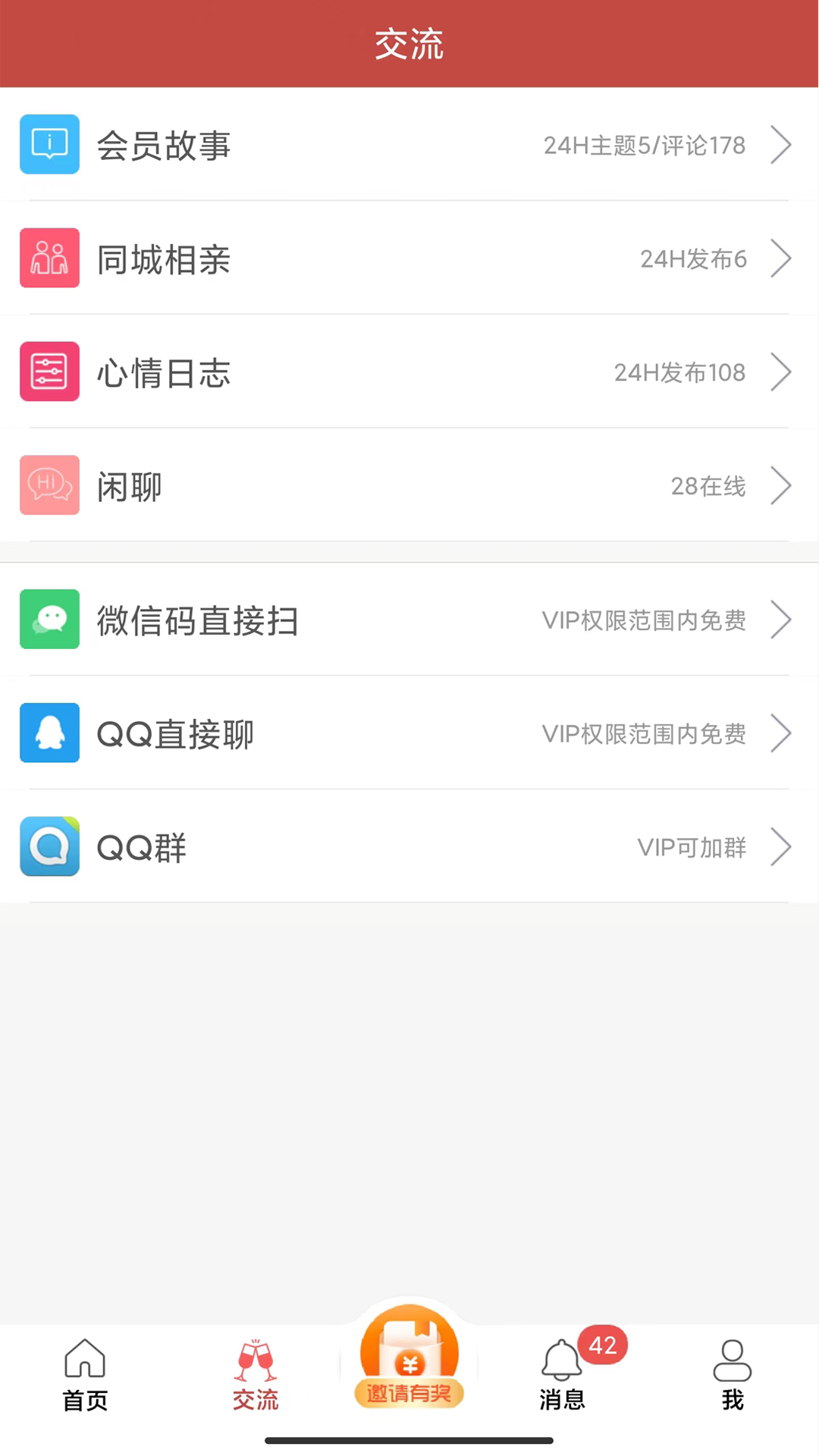Image resolution: width=819 pixels, height=1456 pixels.
Task: Click the QQ群 group icon
Action: point(49,847)
